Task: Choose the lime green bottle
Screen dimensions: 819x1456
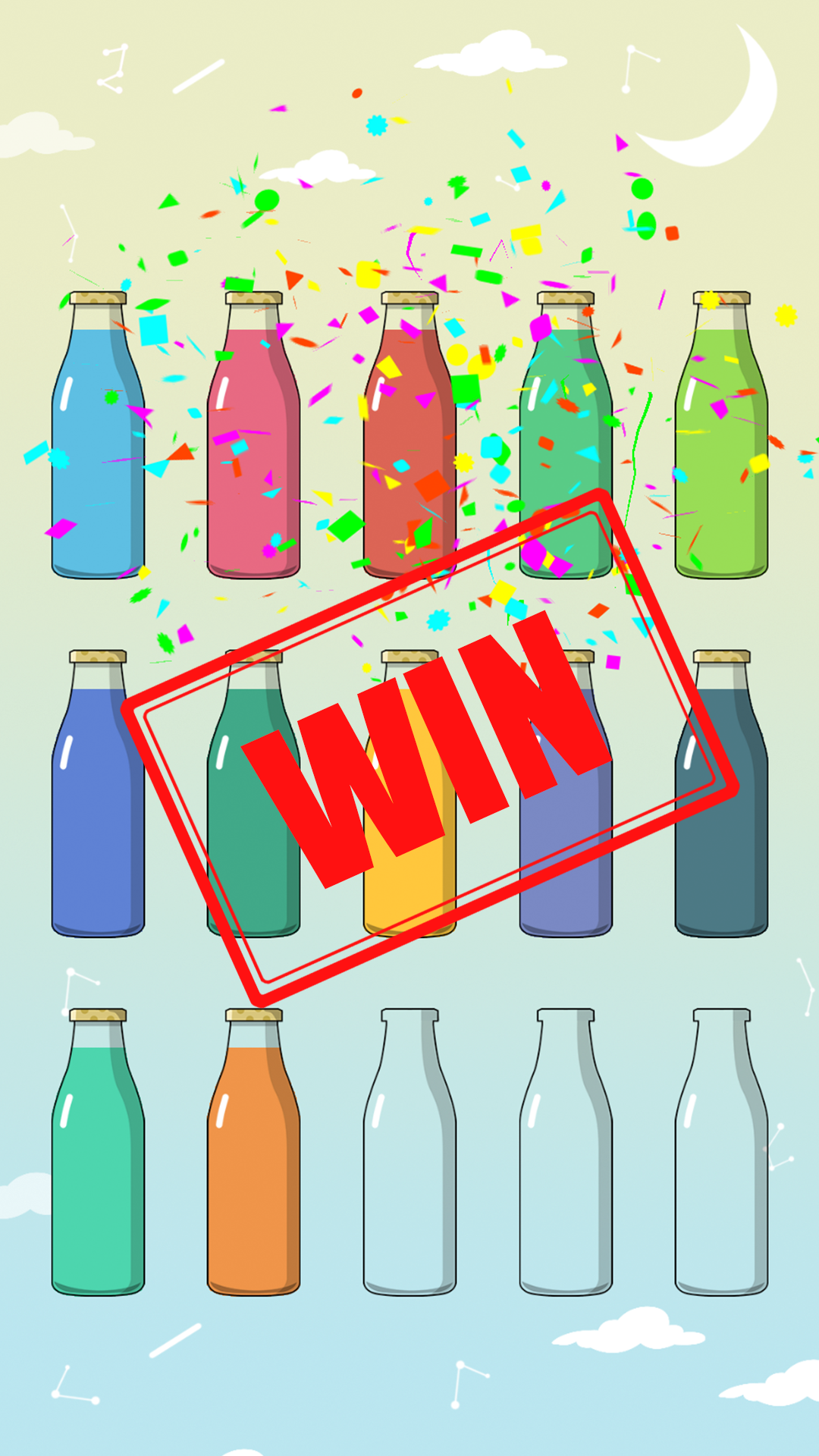Action: click(x=721, y=447)
